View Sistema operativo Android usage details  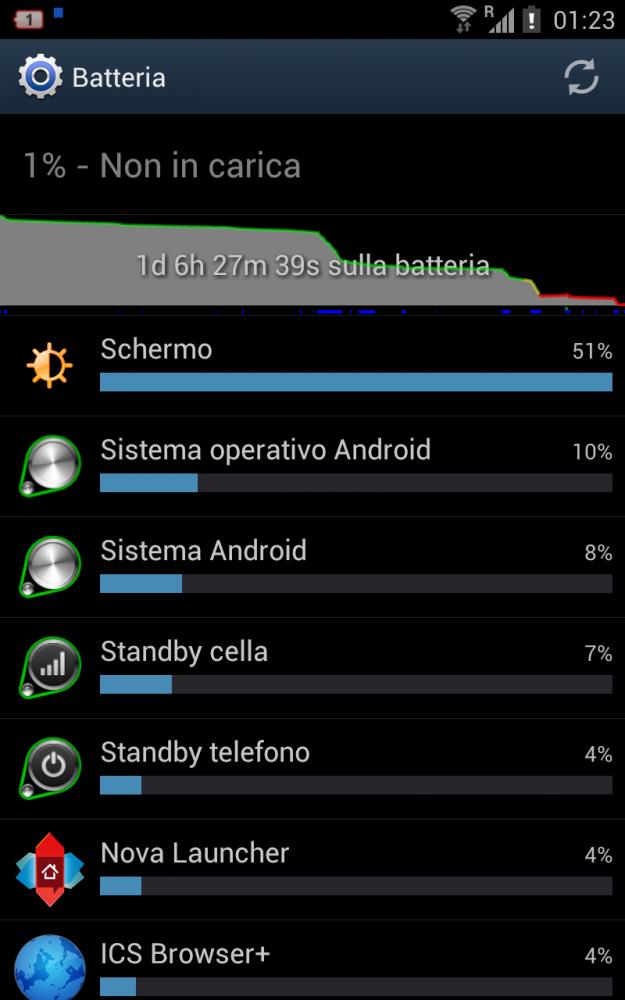coord(312,467)
